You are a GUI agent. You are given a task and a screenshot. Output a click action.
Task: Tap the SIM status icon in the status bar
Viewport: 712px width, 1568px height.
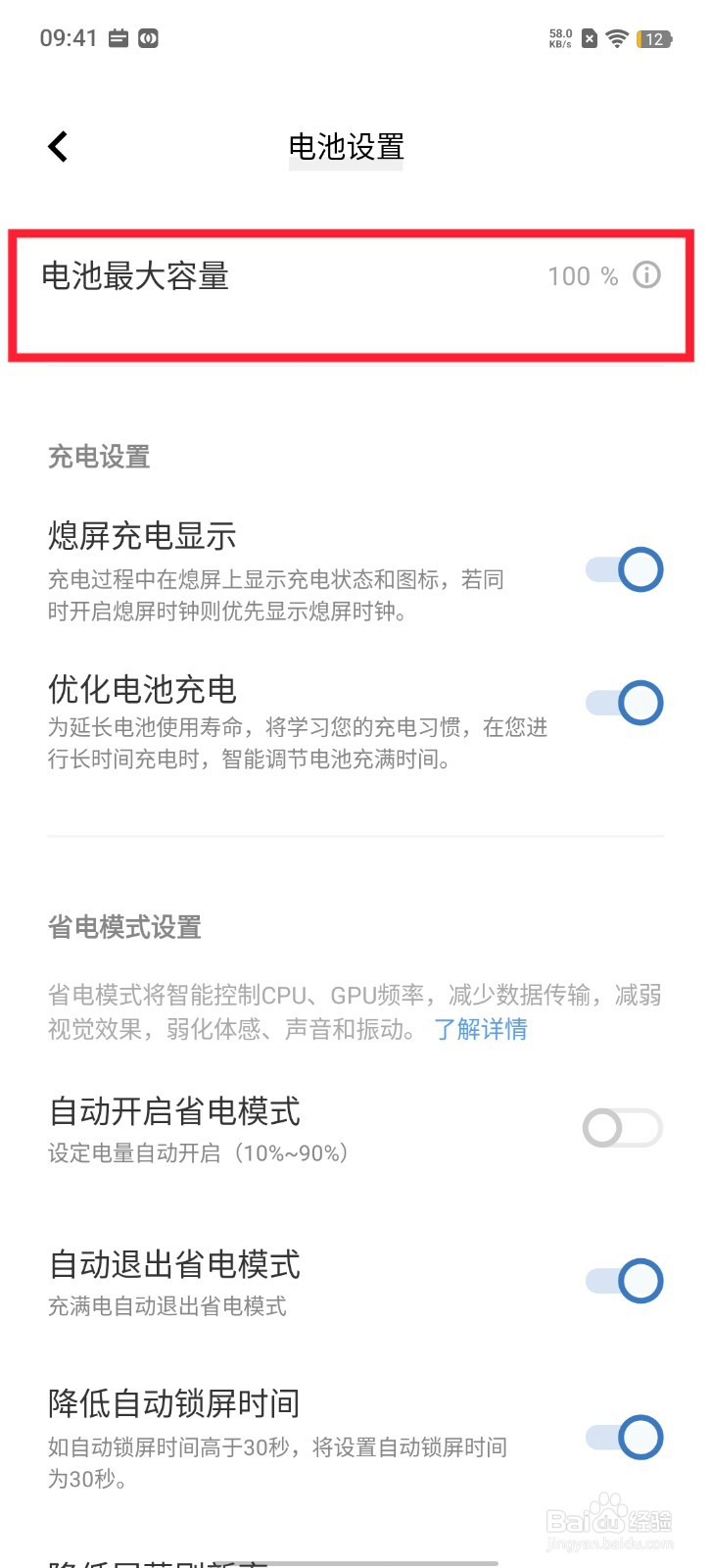pyautogui.click(x=588, y=39)
